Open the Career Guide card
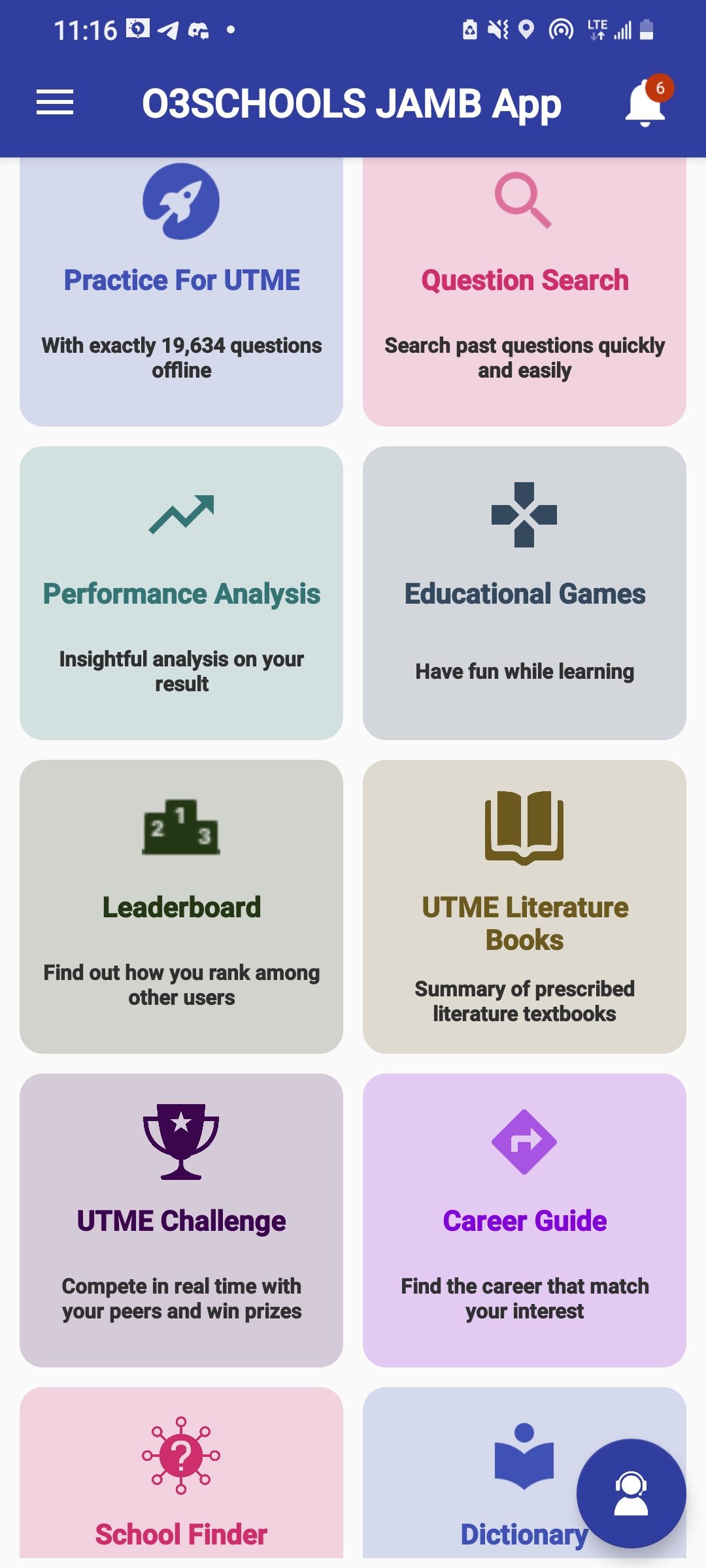Image resolution: width=706 pixels, height=1568 pixels. (x=524, y=1220)
